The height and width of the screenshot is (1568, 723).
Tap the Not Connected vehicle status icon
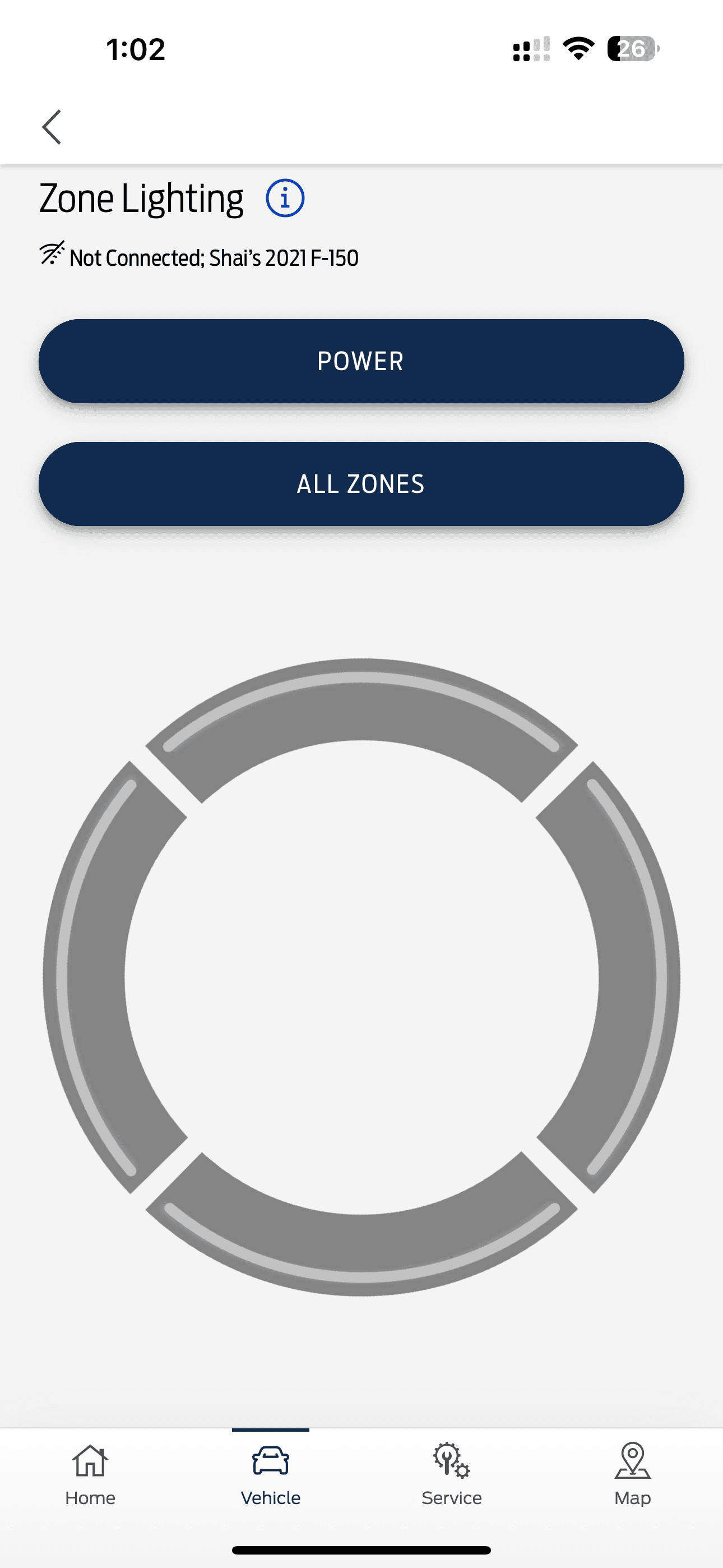coord(52,252)
